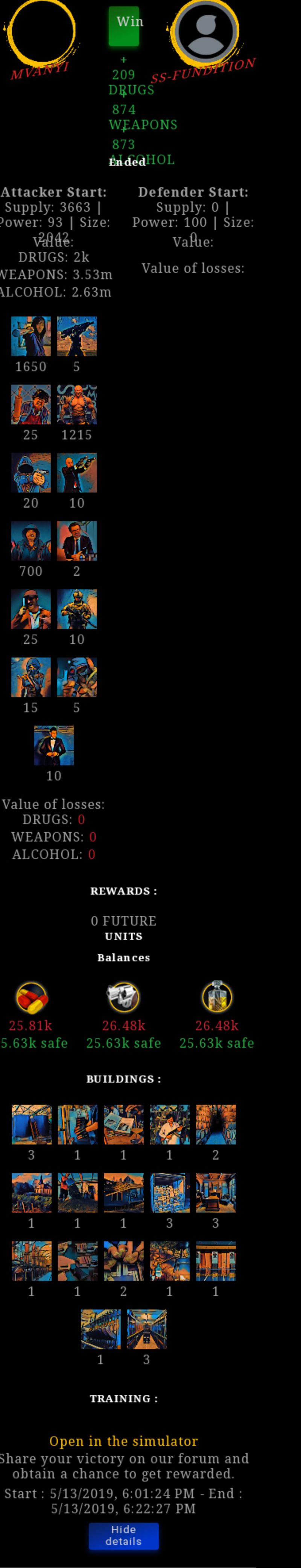Open the MVANYI attacker avatar
The width and height of the screenshot is (301, 1568).
tap(41, 30)
